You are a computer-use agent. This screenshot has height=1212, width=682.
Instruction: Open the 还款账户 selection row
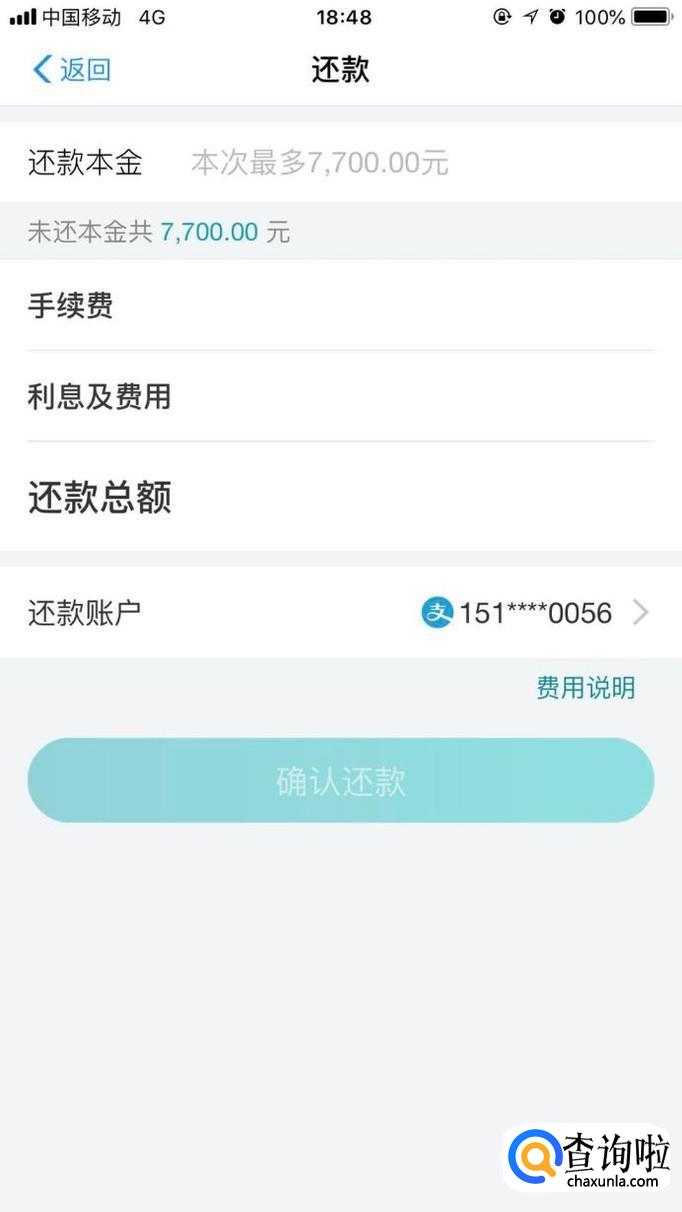(x=340, y=612)
